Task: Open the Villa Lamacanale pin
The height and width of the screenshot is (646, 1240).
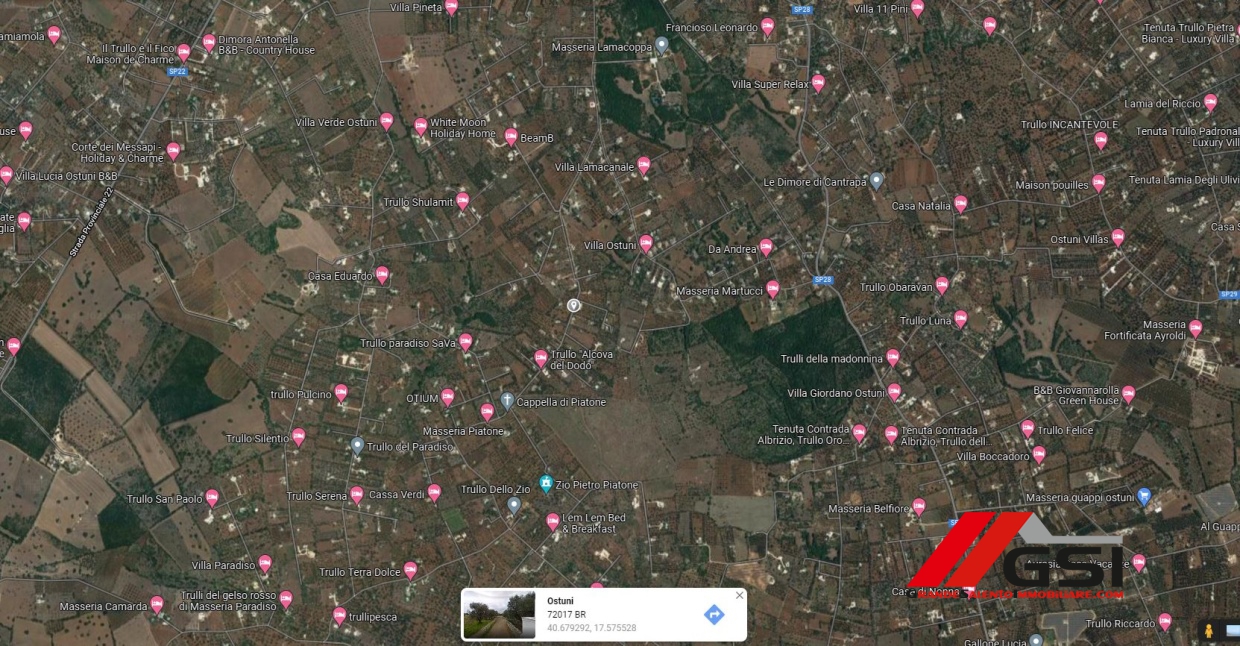Action: [x=644, y=165]
